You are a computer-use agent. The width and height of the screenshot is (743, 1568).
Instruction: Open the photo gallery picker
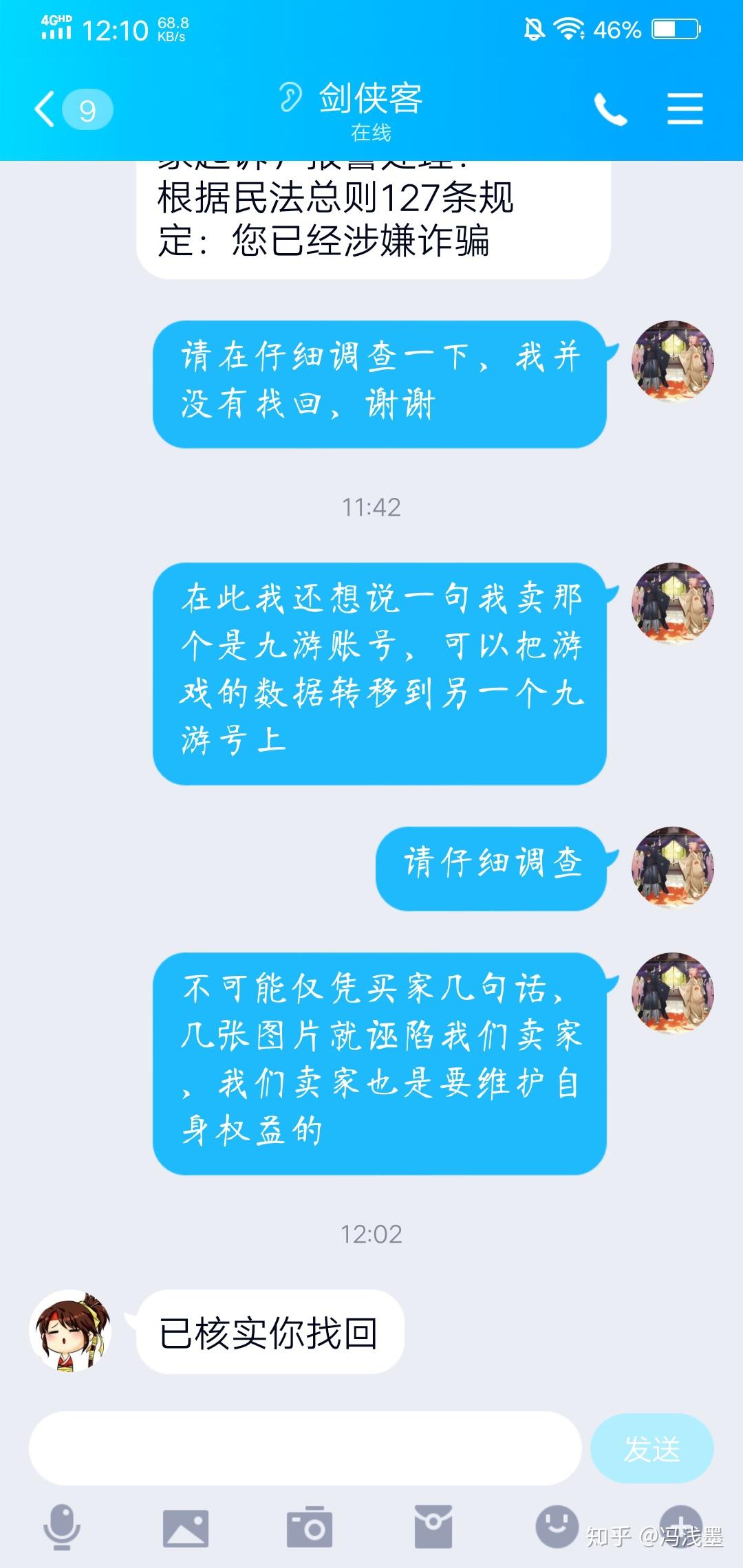pyautogui.click(x=185, y=1527)
